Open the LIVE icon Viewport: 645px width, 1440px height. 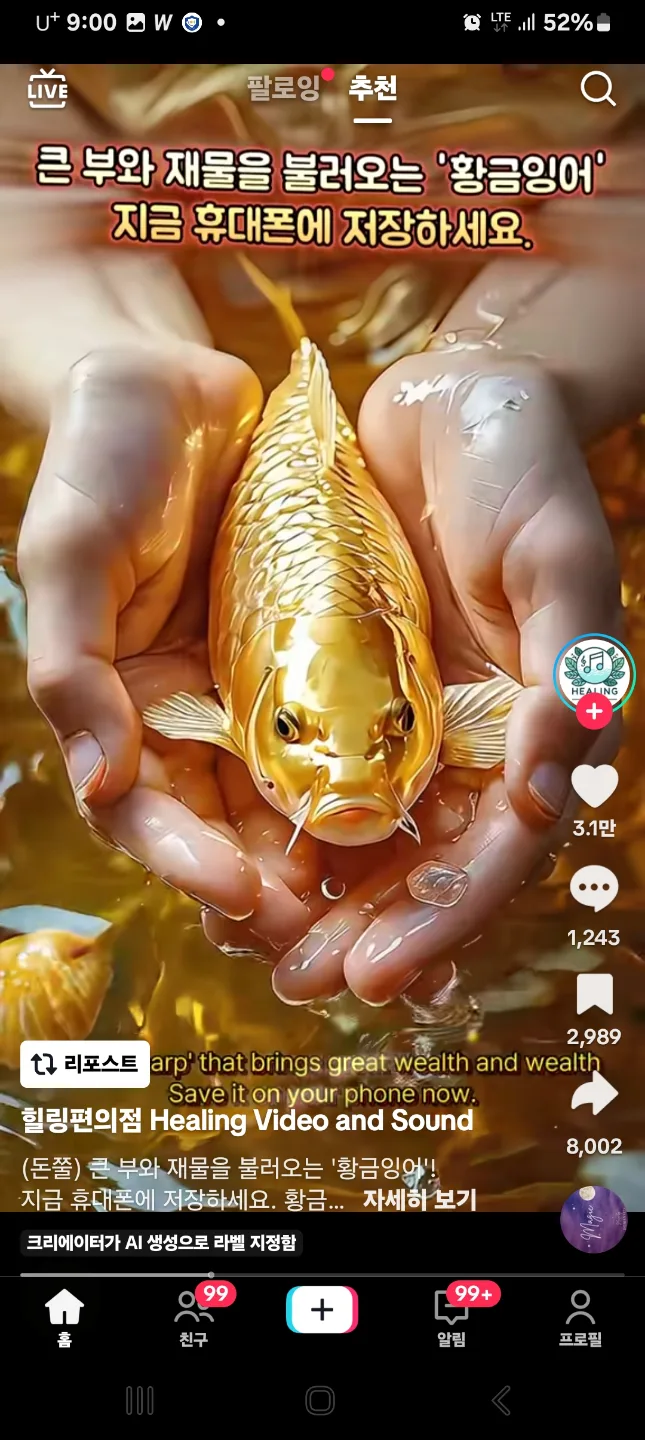point(47,90)
